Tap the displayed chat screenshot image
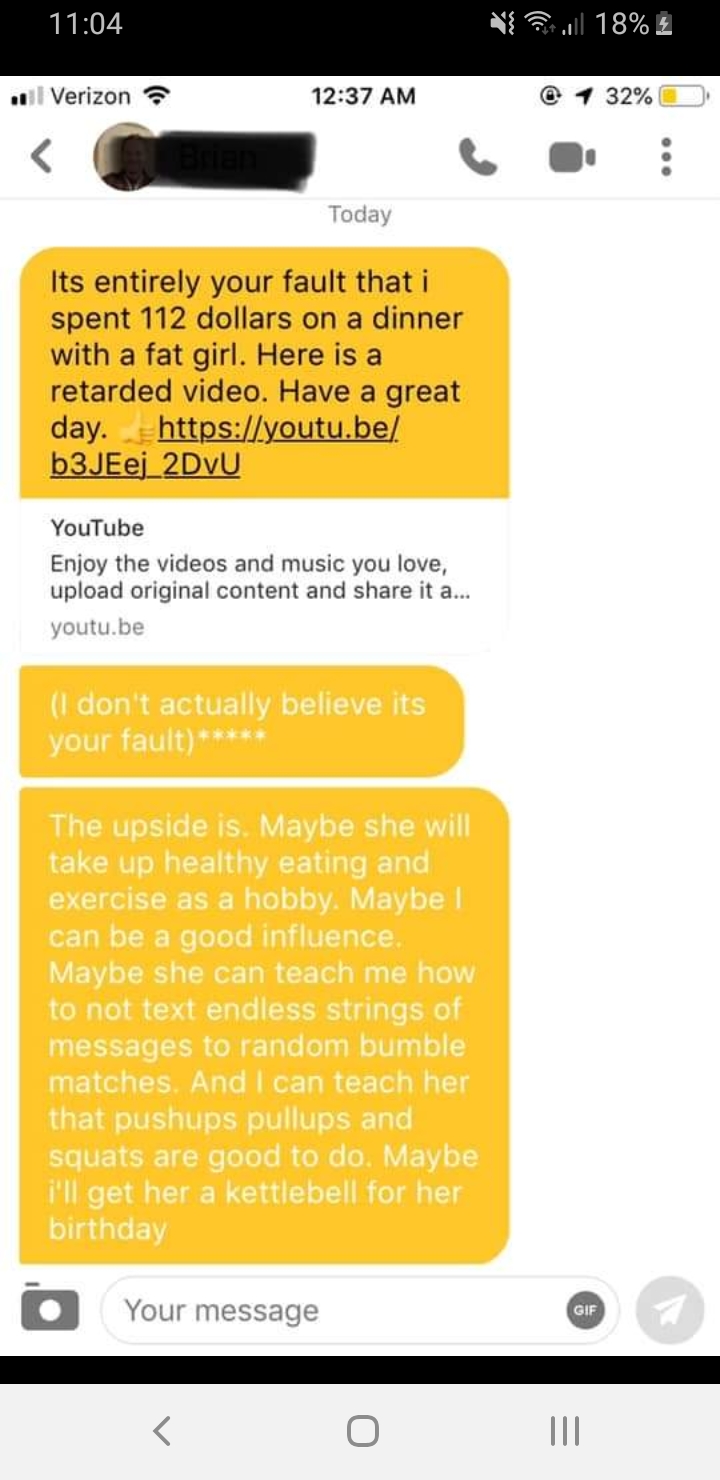 [x=360, y=716]
